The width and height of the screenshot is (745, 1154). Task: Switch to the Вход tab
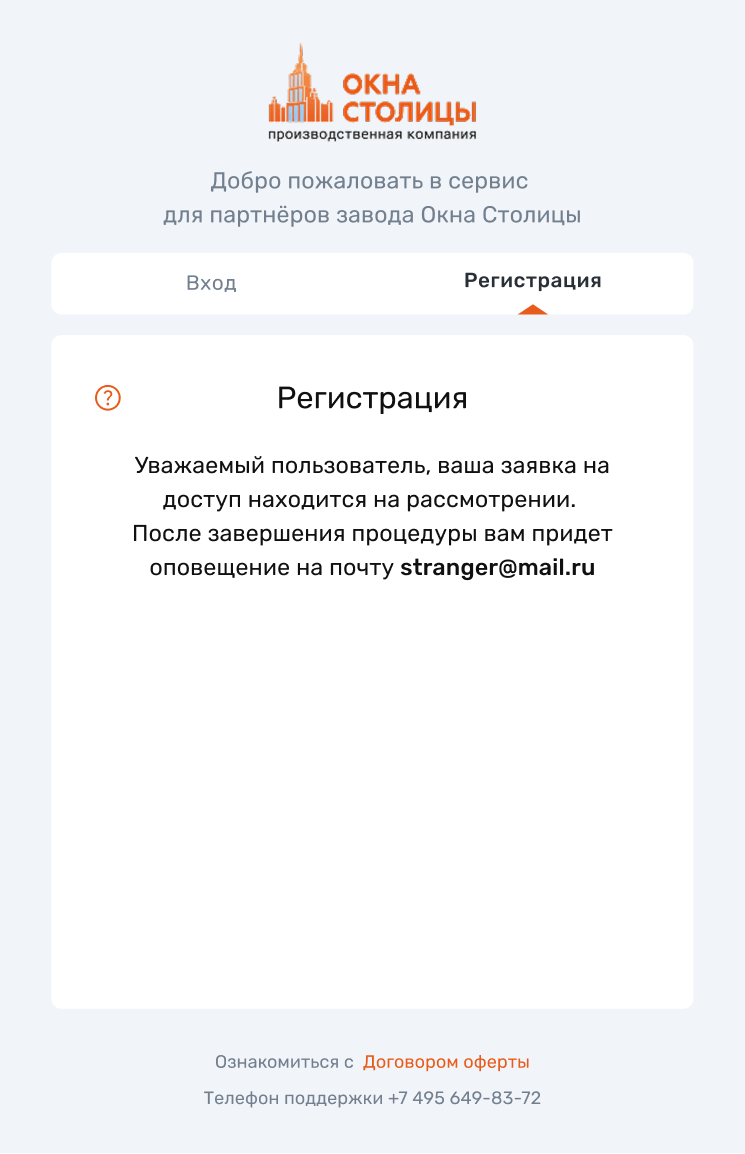coord(211,283)
